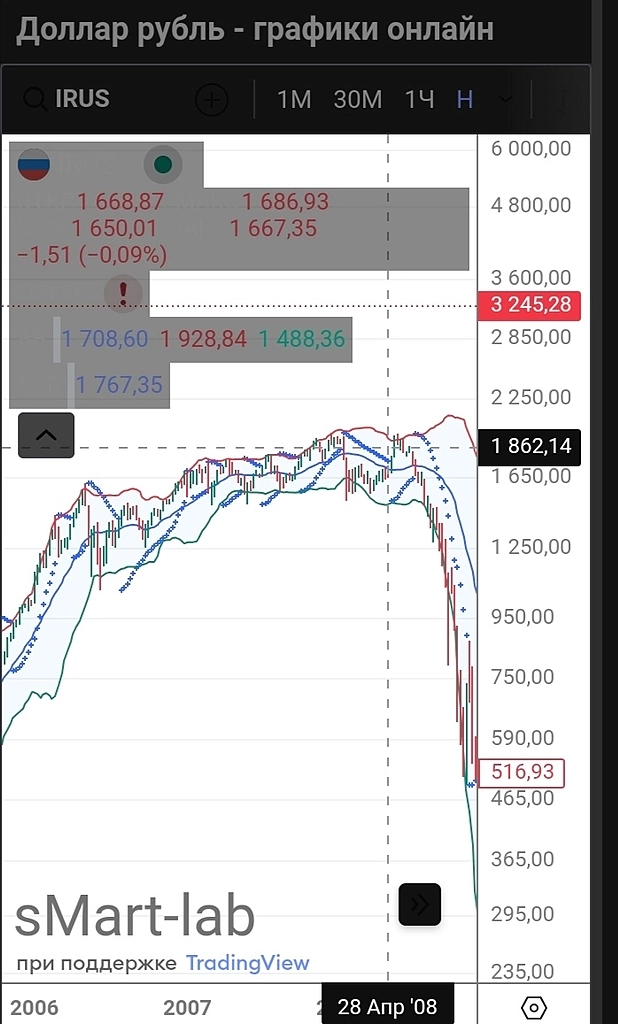Image resolution: width=618 pixels, height=1024 pixels.
Task: Follow the TradingView link
Action: (247, 964)
